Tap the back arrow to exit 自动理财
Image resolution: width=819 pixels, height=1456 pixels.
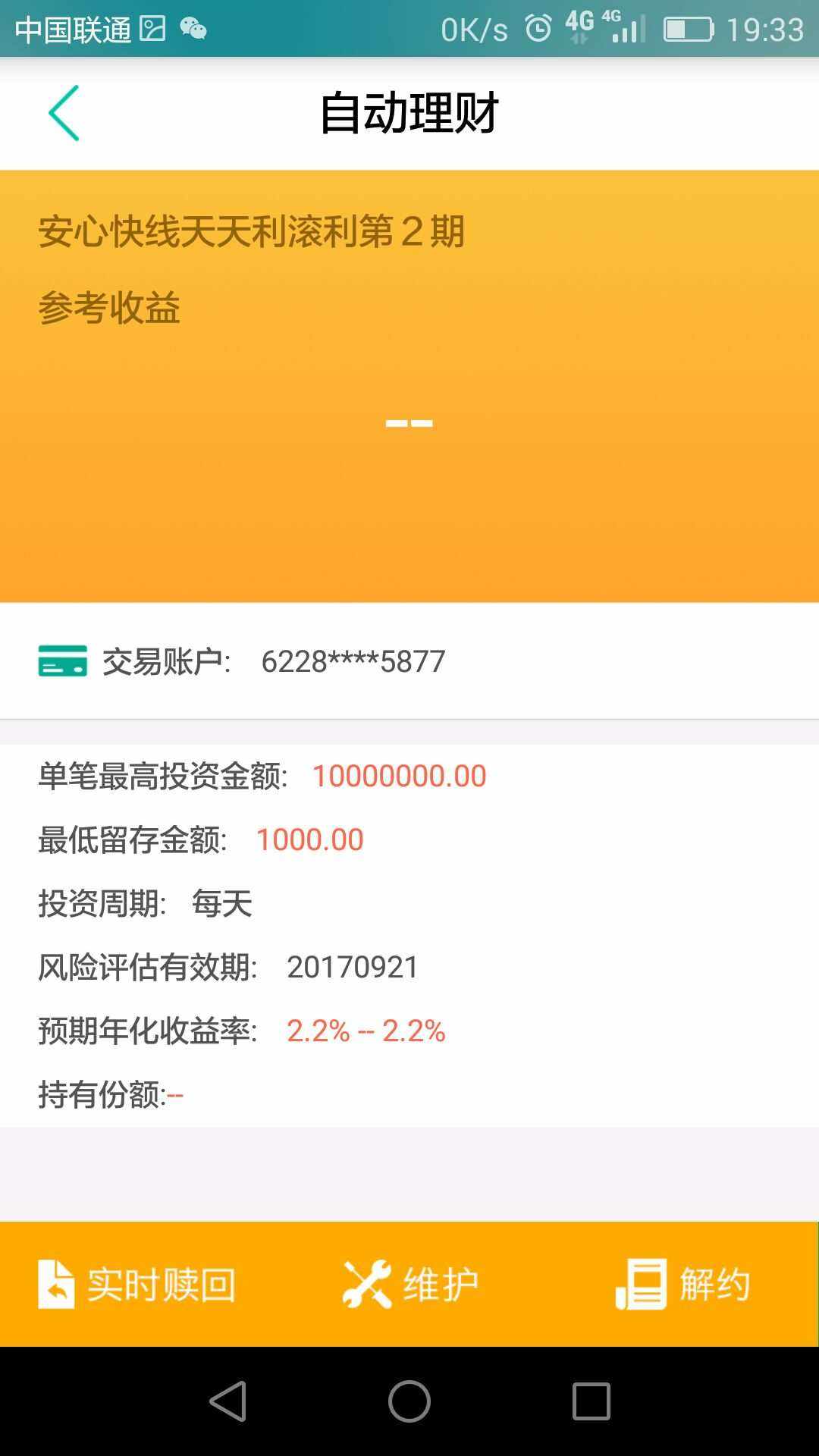pos(64,112)
